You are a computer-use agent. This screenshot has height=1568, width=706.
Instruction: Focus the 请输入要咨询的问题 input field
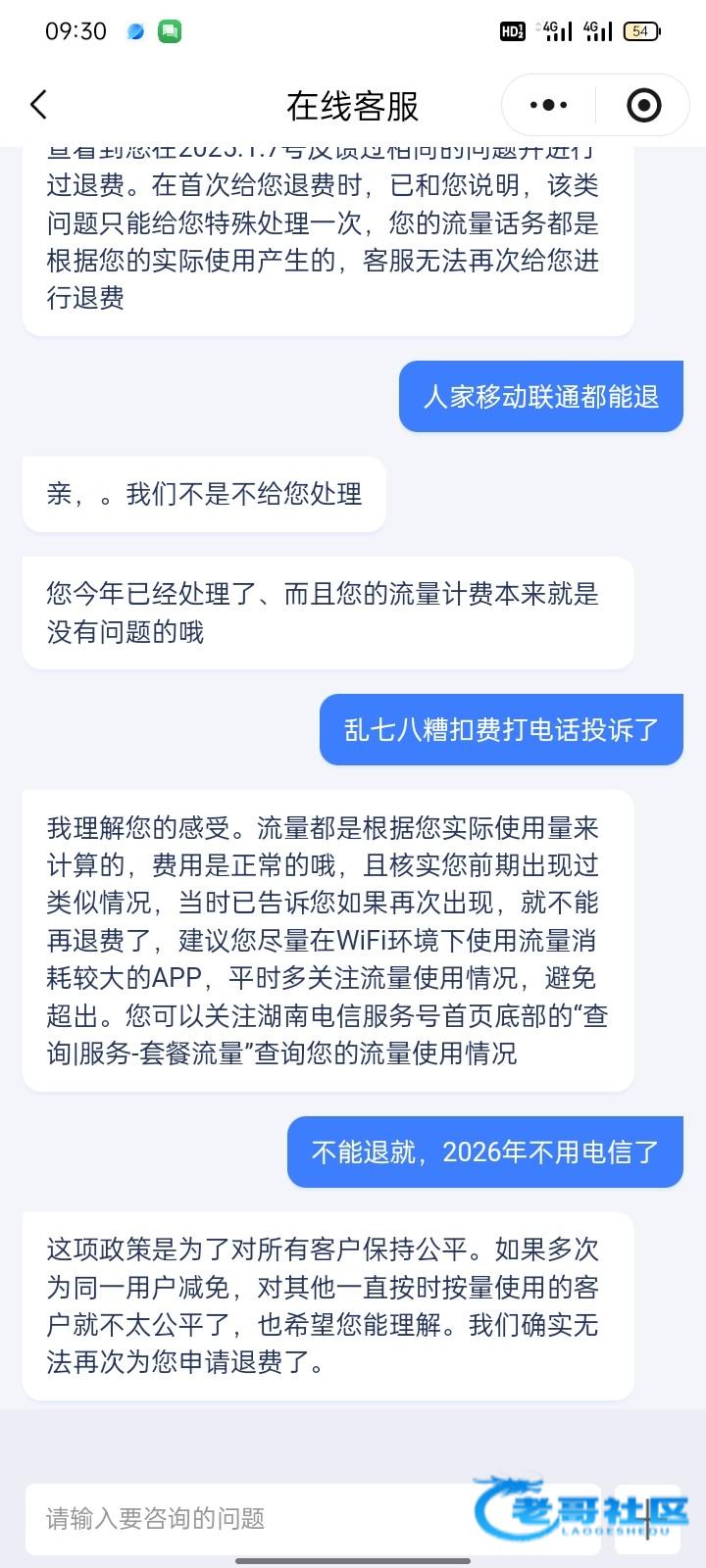245,1518
